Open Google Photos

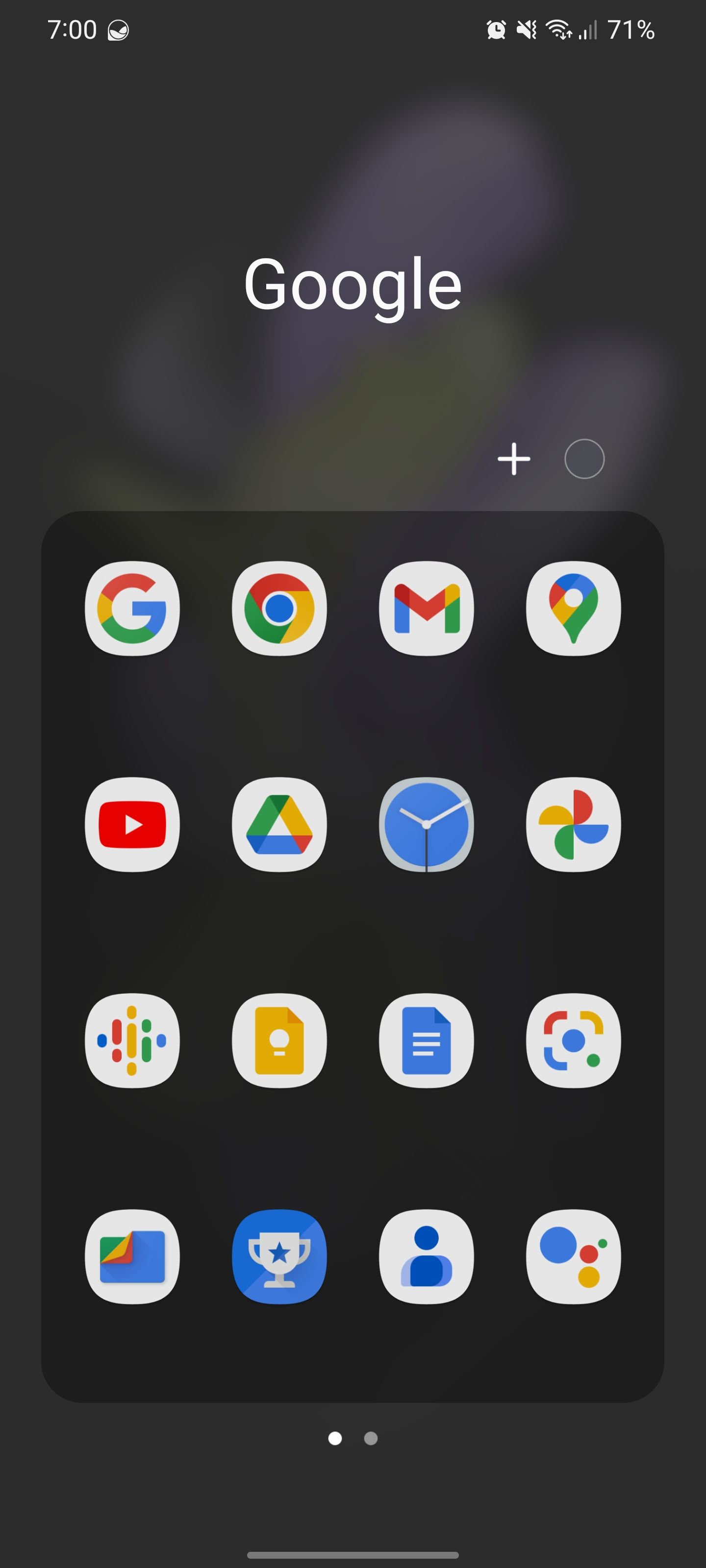pos(573,825)
